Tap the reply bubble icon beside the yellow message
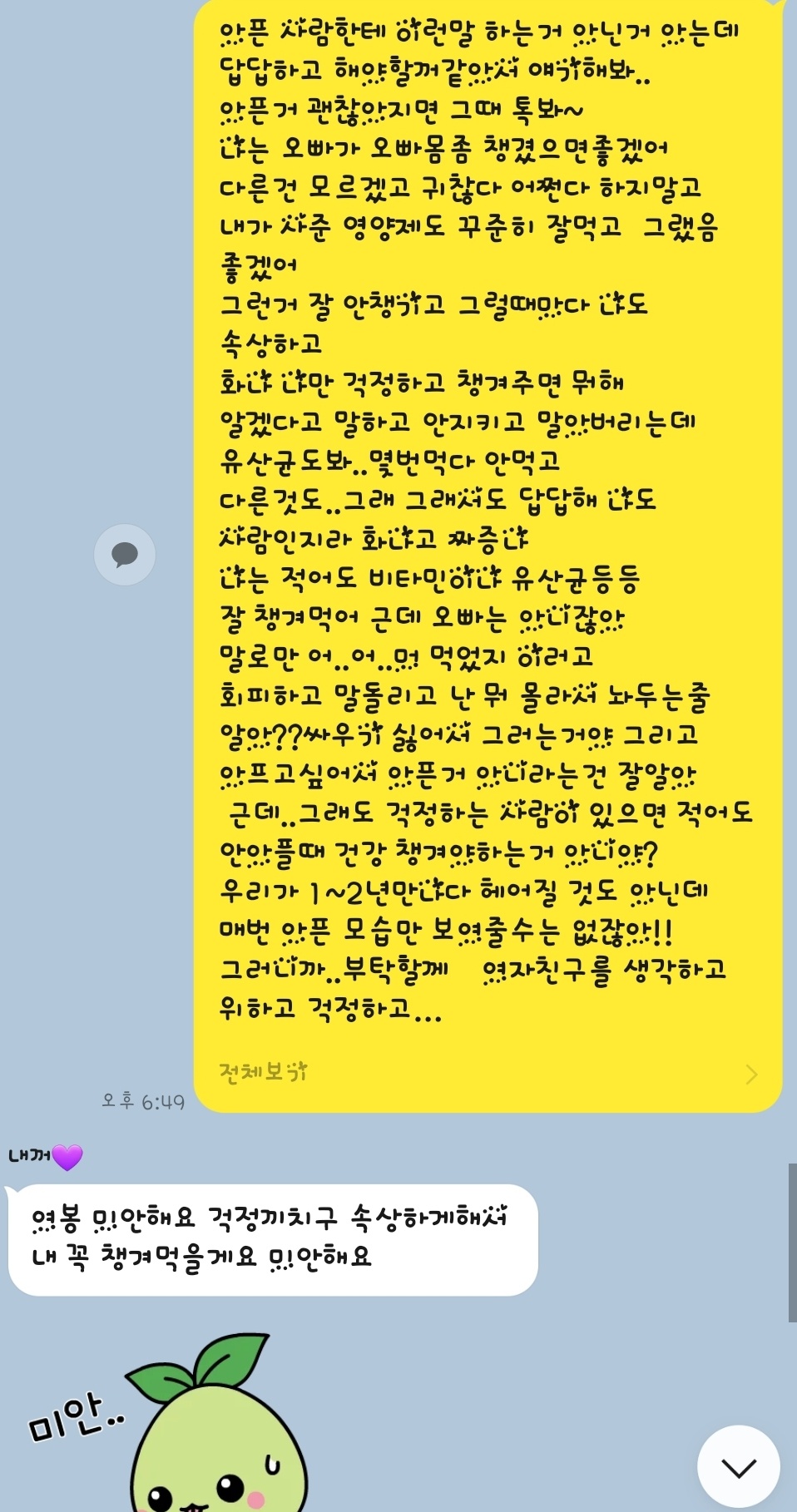The height and width of the screenshot is (1512, 797). click(125, 555)
